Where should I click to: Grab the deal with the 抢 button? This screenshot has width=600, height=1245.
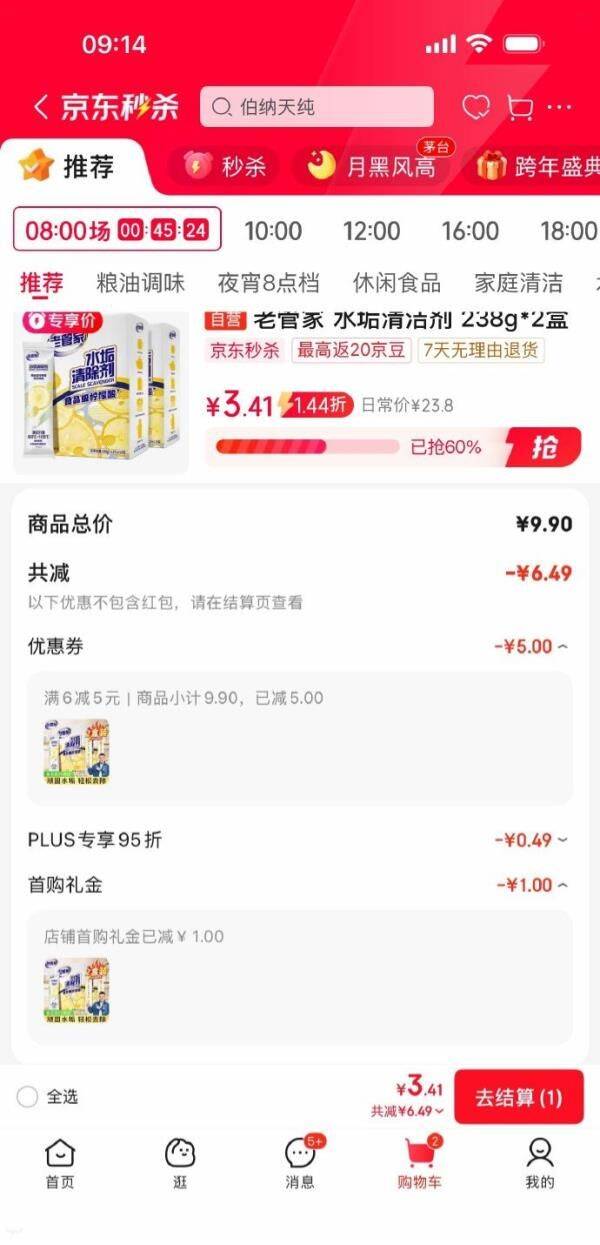[545, 447]
